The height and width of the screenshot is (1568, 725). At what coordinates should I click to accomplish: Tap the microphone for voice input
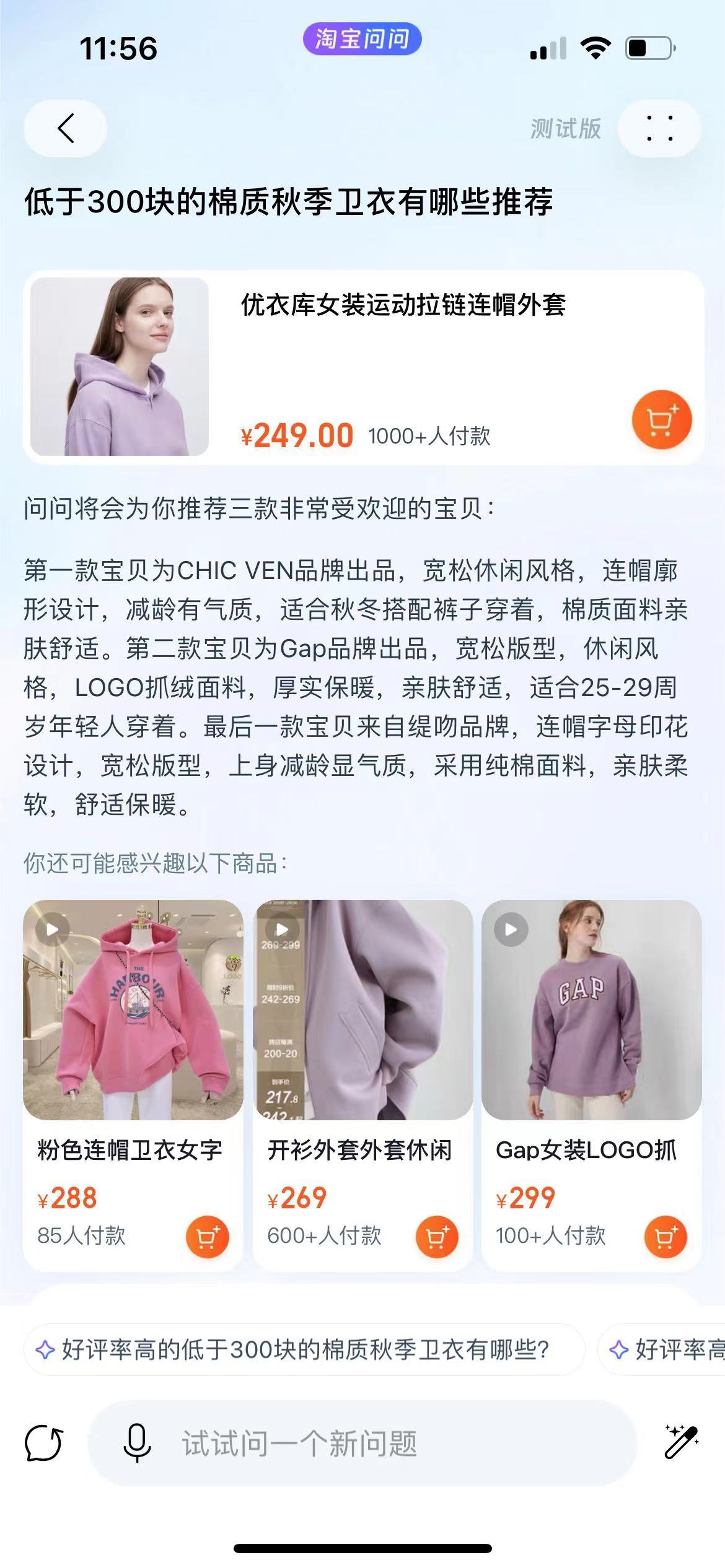coord(137,1443)
